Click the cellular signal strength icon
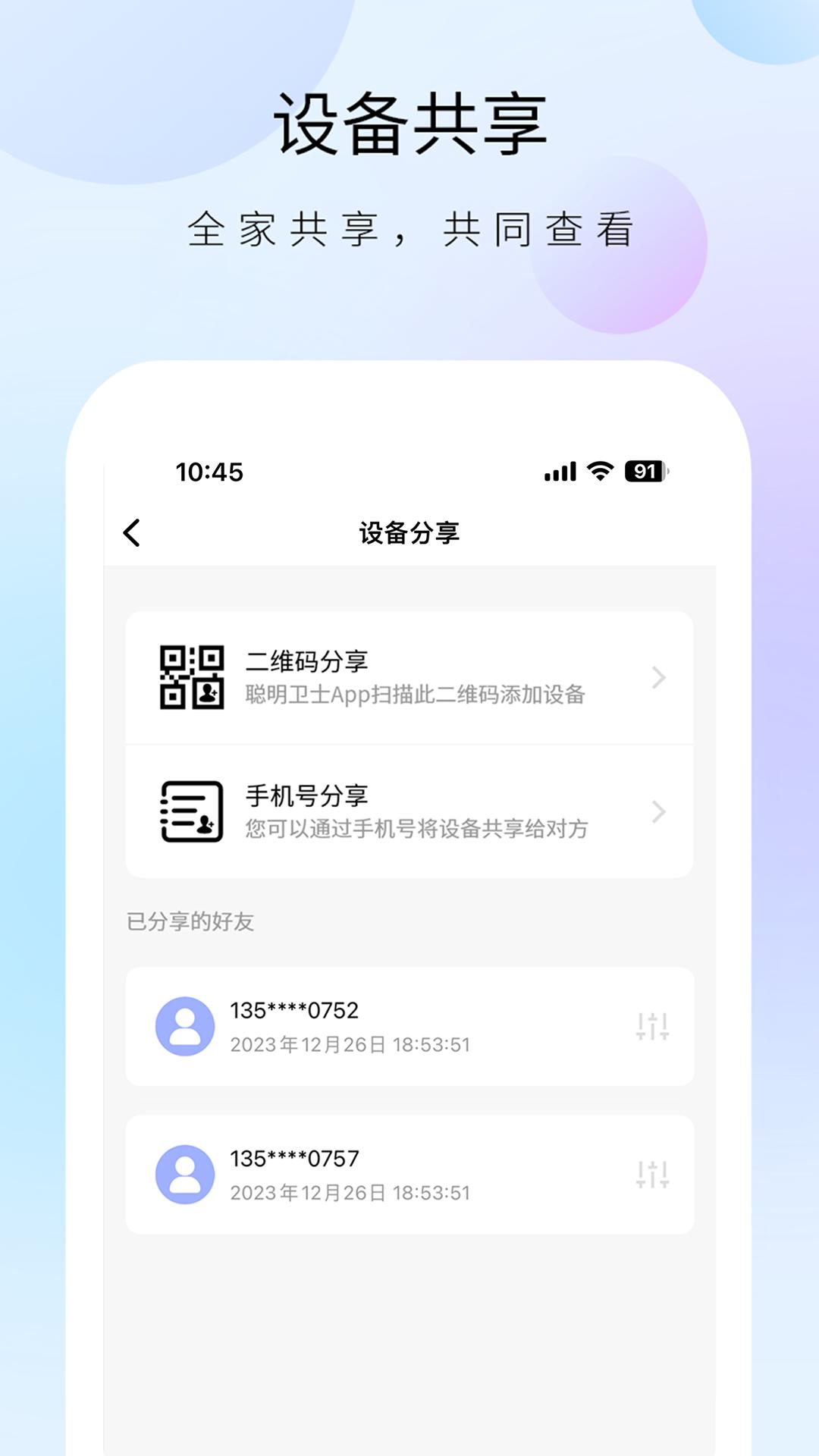The image size is (819, 1456). click(558, 472)
